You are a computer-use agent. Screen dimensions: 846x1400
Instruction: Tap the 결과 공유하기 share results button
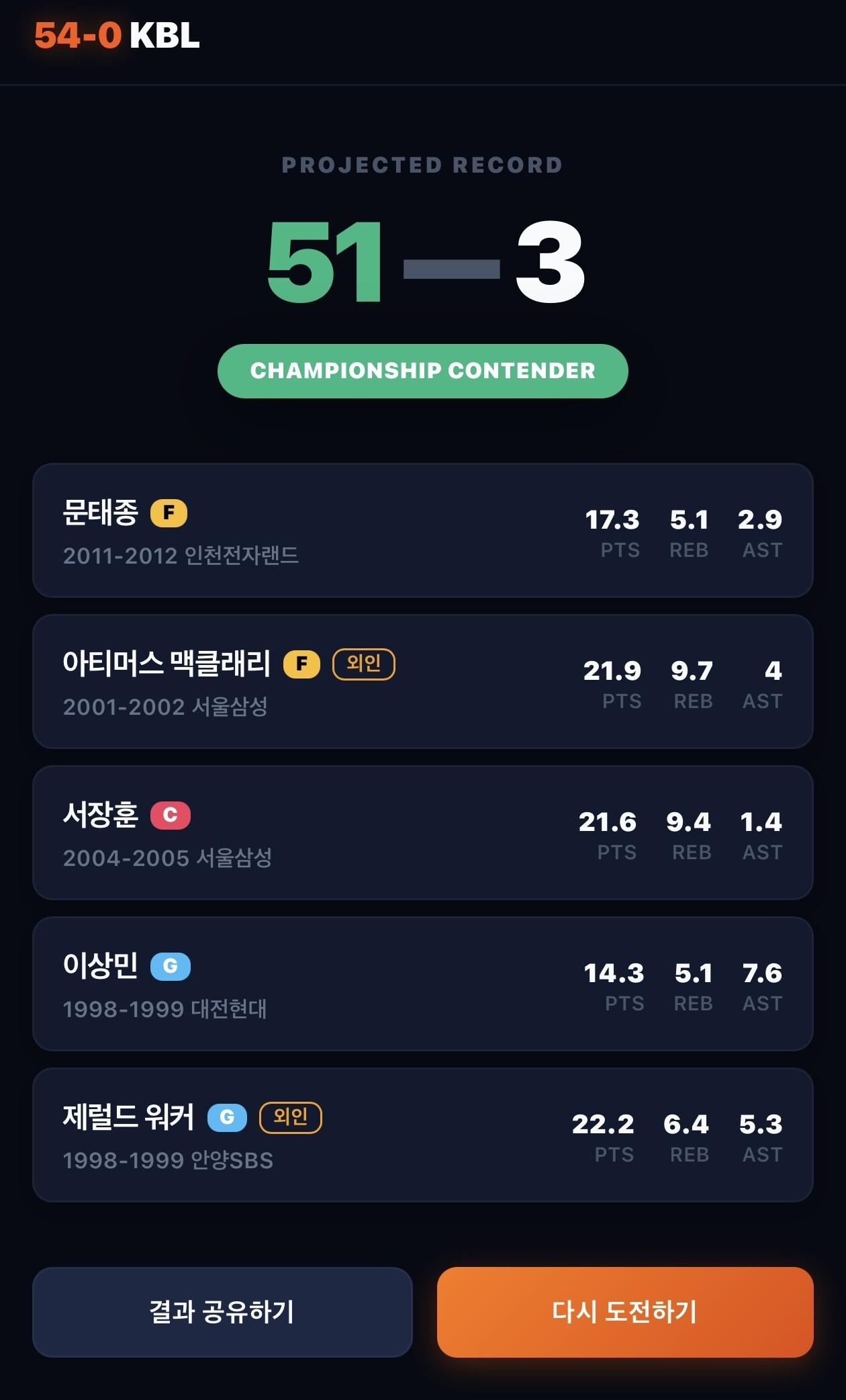click(222, 1312)
